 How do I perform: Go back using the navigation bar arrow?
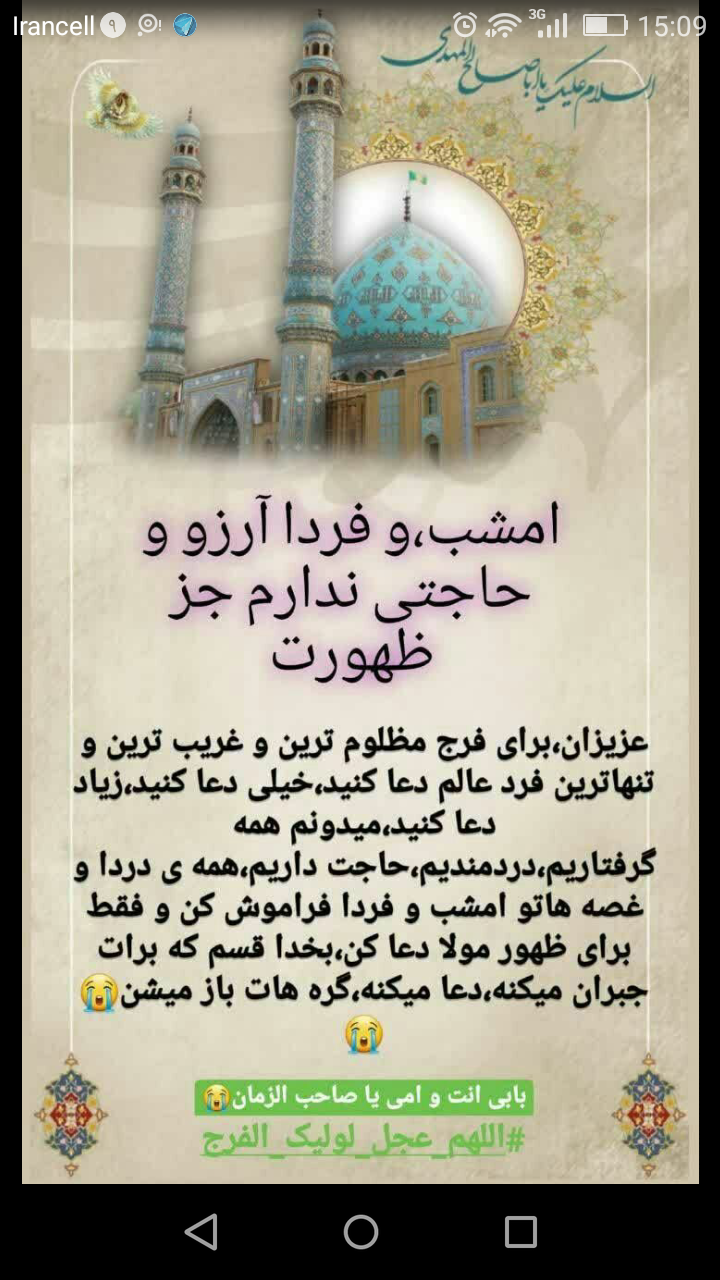(x=201, y=1232)
